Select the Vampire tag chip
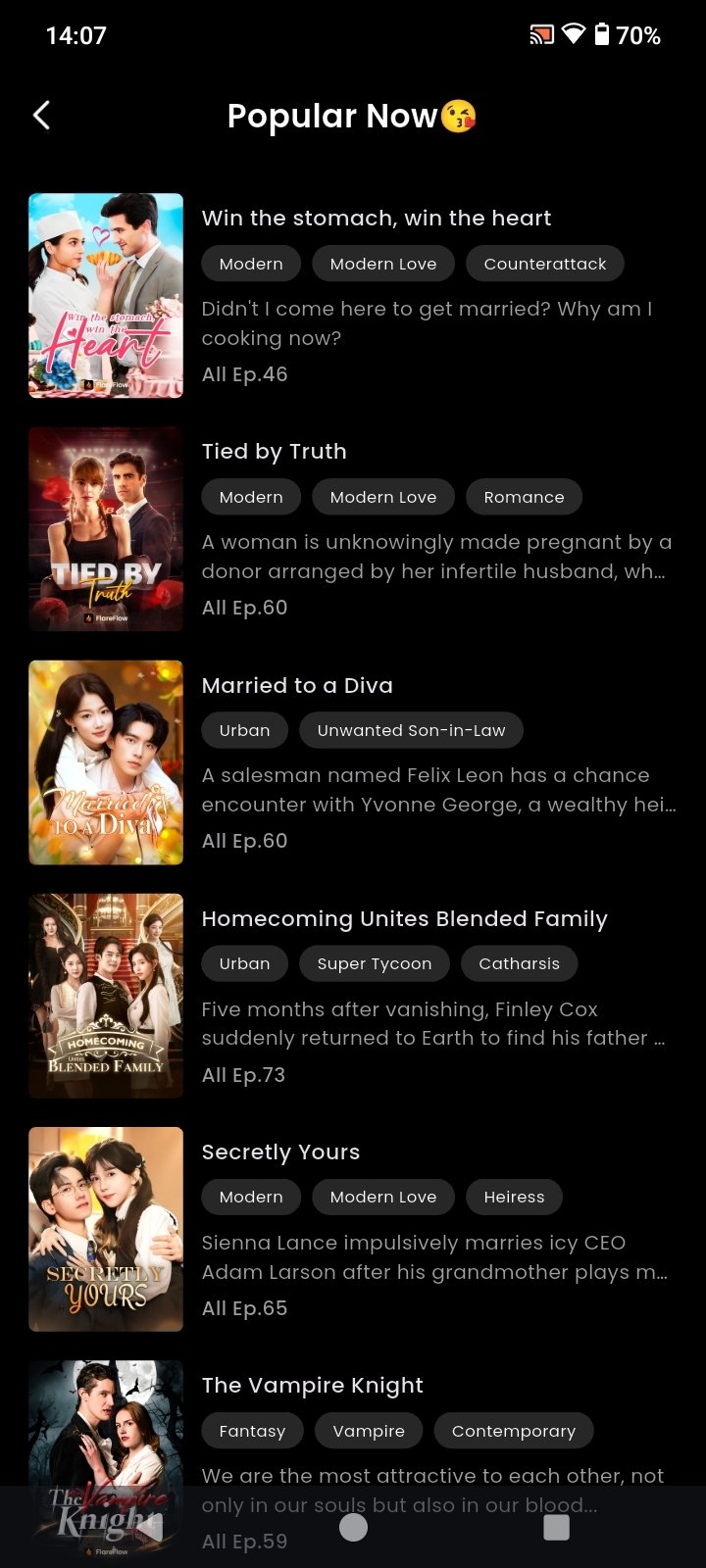The image size is (706, 1568). click(369, 1431)
